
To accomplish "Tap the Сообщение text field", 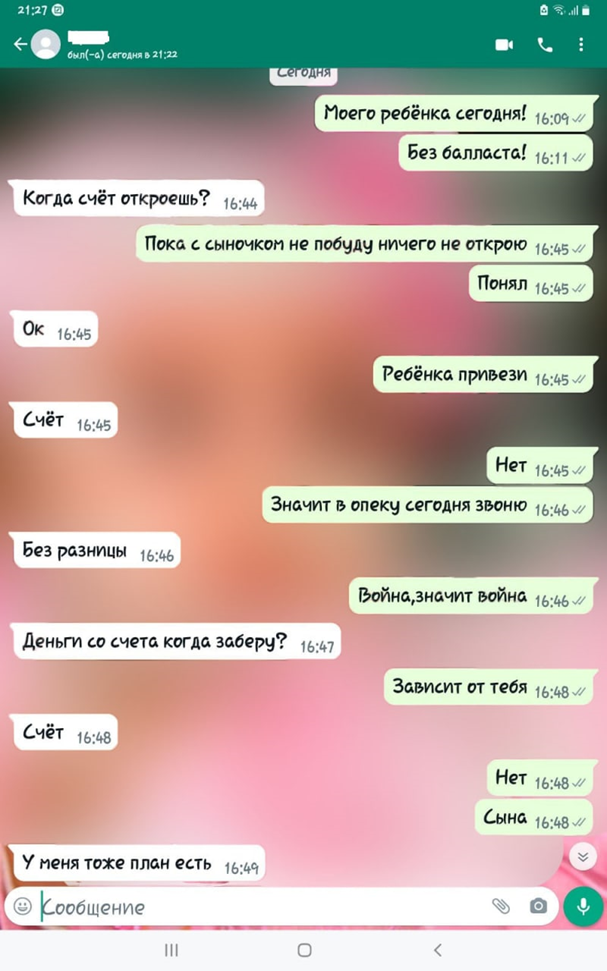I will pyautogui.click(x=250, y=907).
